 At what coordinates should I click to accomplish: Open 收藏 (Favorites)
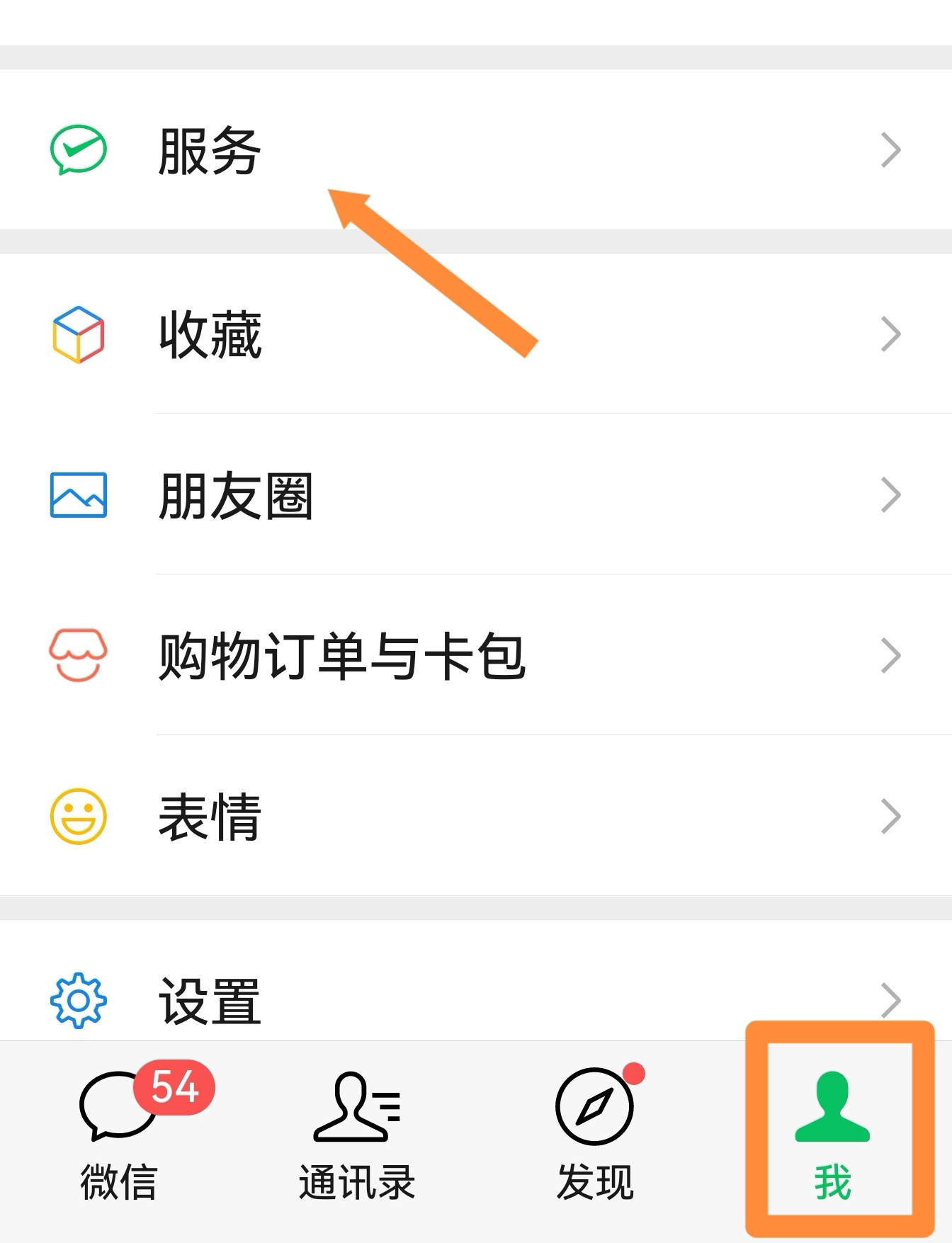click(210, 334)
